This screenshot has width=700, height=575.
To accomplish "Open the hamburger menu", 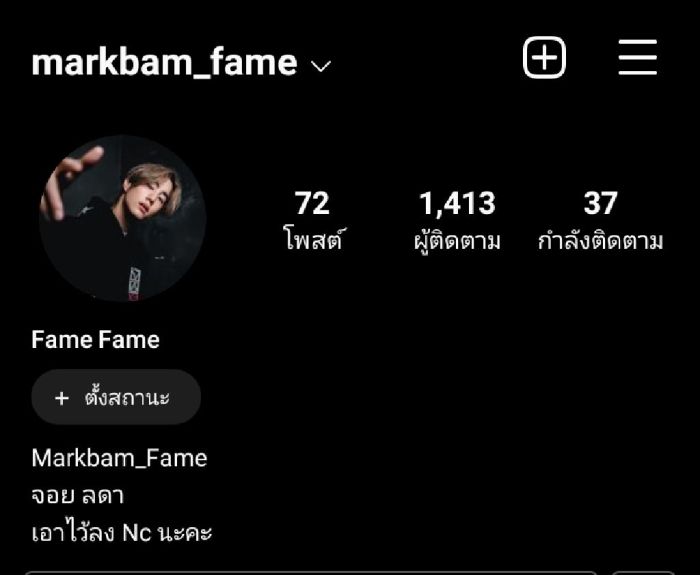I will pos(637,58).
